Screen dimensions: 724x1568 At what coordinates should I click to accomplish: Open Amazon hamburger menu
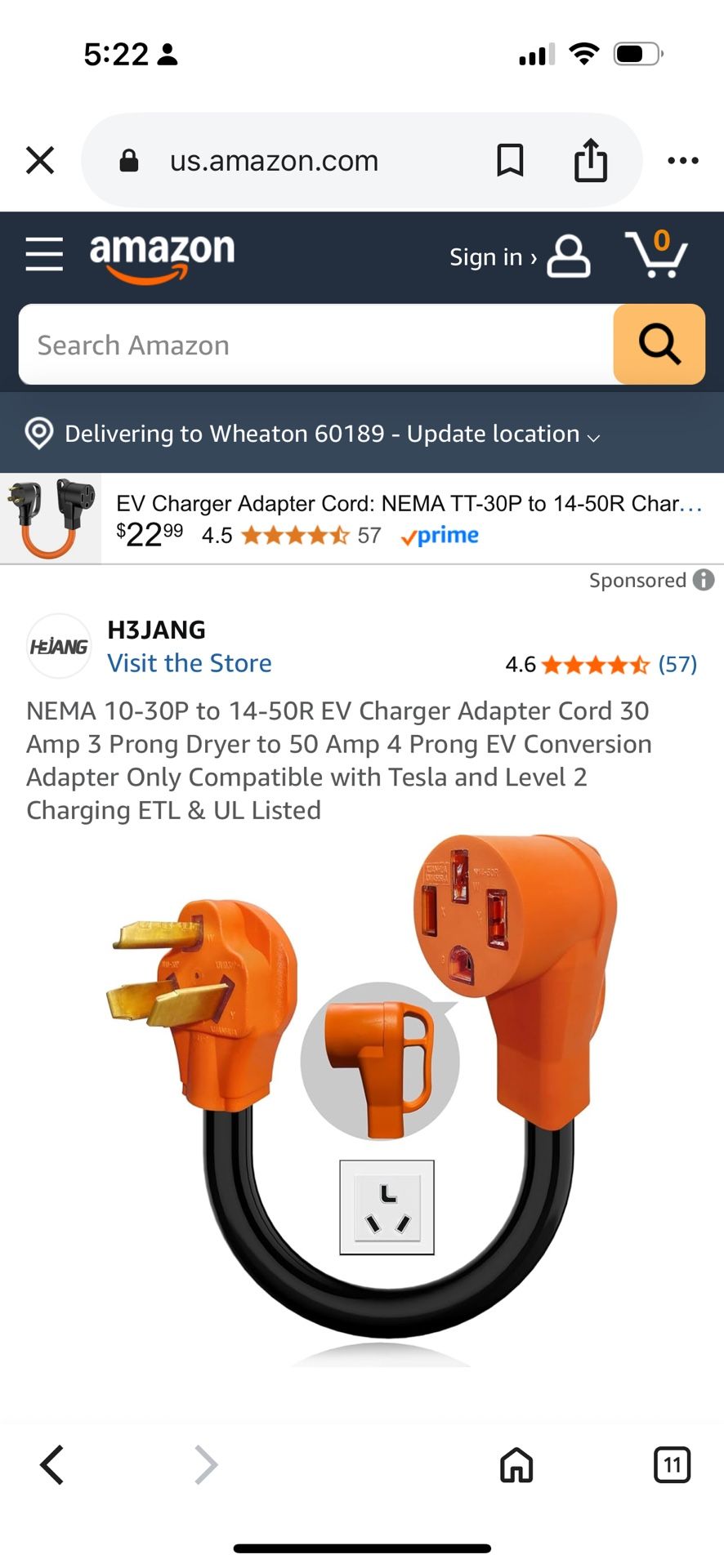click(x=44, y=254)
